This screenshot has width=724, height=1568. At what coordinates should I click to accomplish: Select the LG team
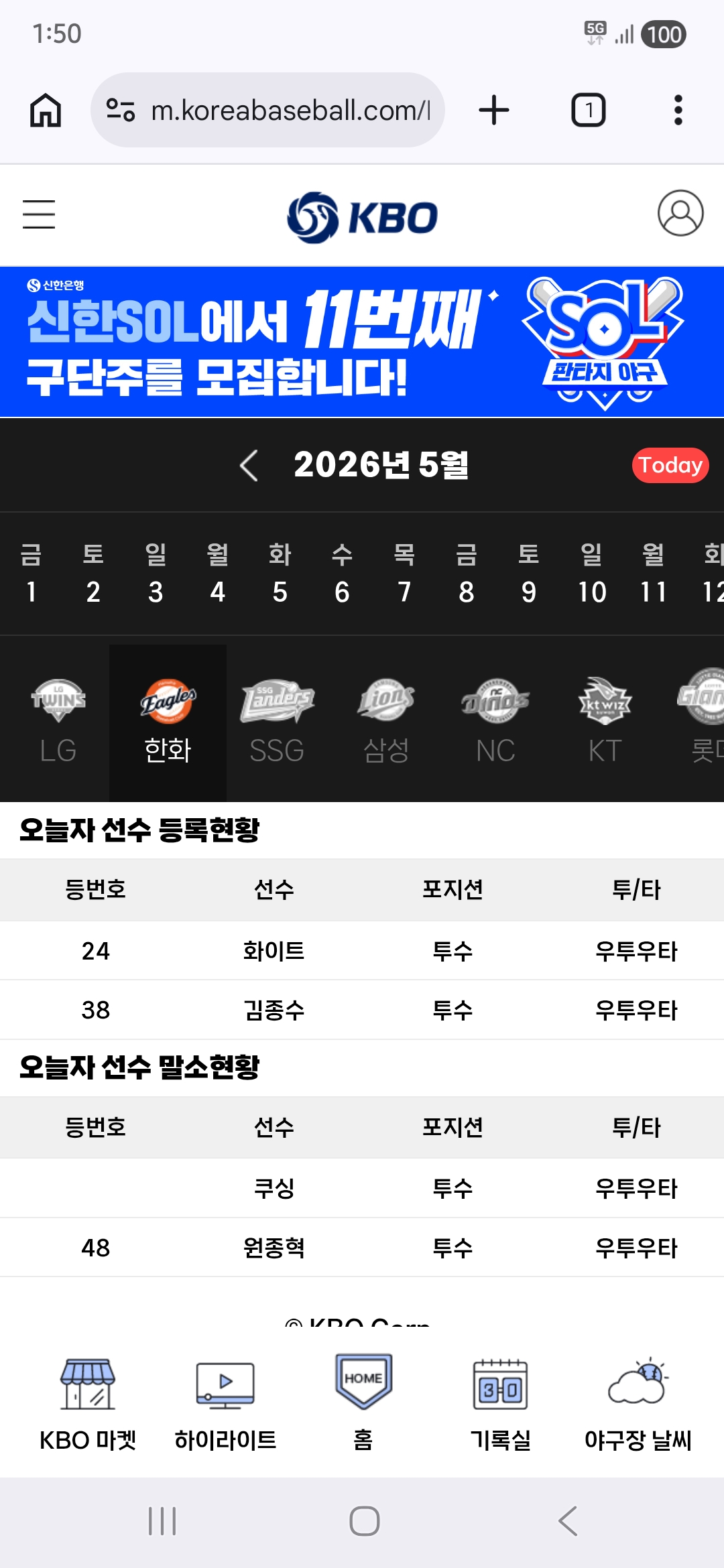tap(58, 722)
